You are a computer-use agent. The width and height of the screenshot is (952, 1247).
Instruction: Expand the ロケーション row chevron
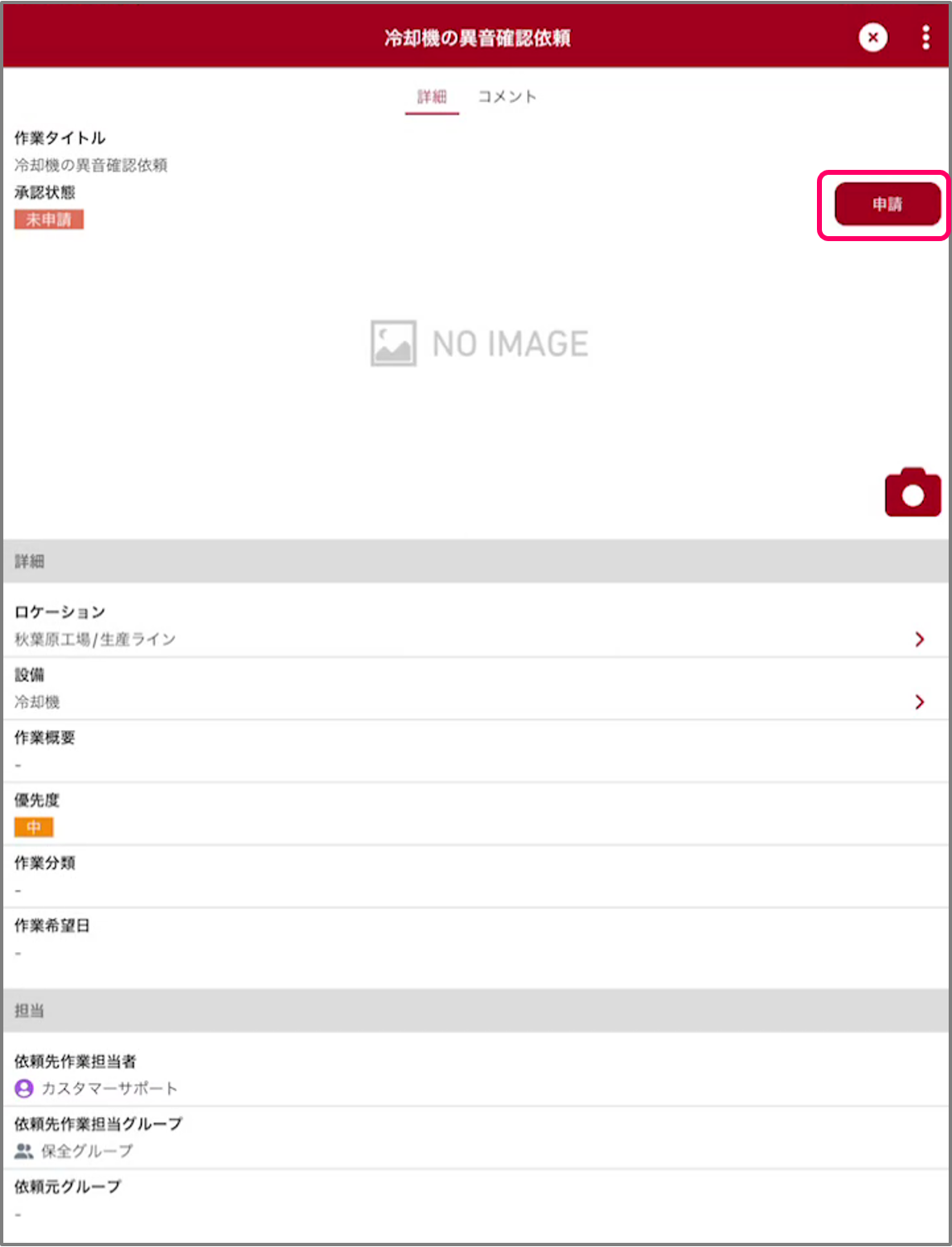click(x=920, y=639)
